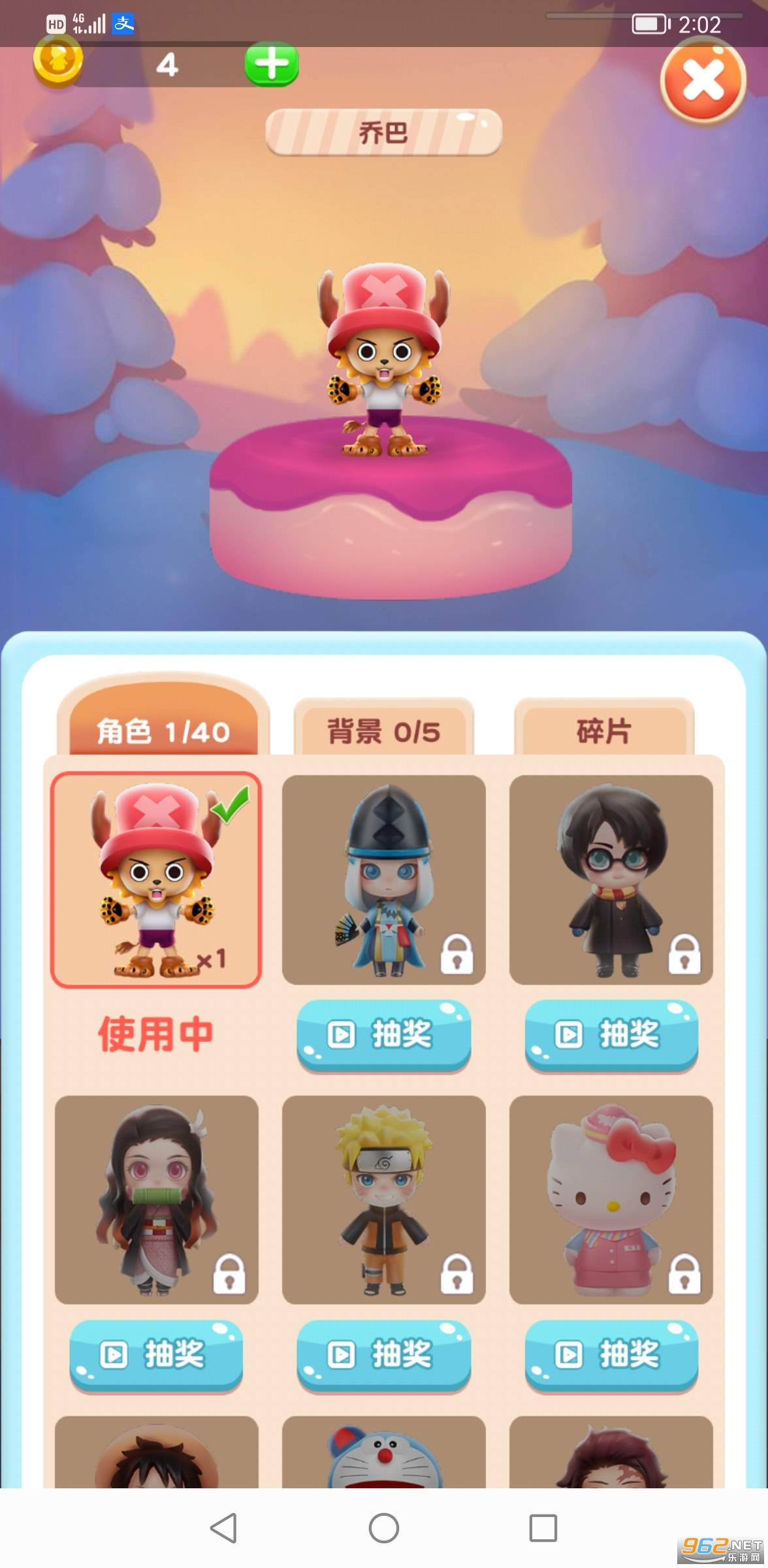This screenshot has width=768, height=1568.
Task: Tap 抽奖 under the black-hat fan character
Action: 383,1034
